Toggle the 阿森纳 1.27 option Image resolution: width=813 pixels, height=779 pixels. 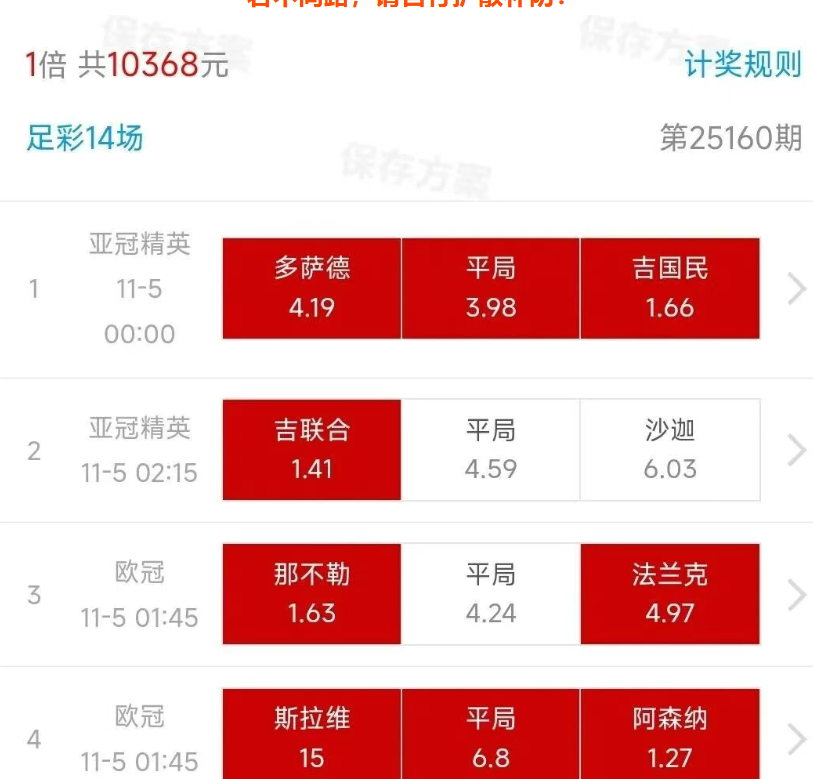click(x=670, y=736)
